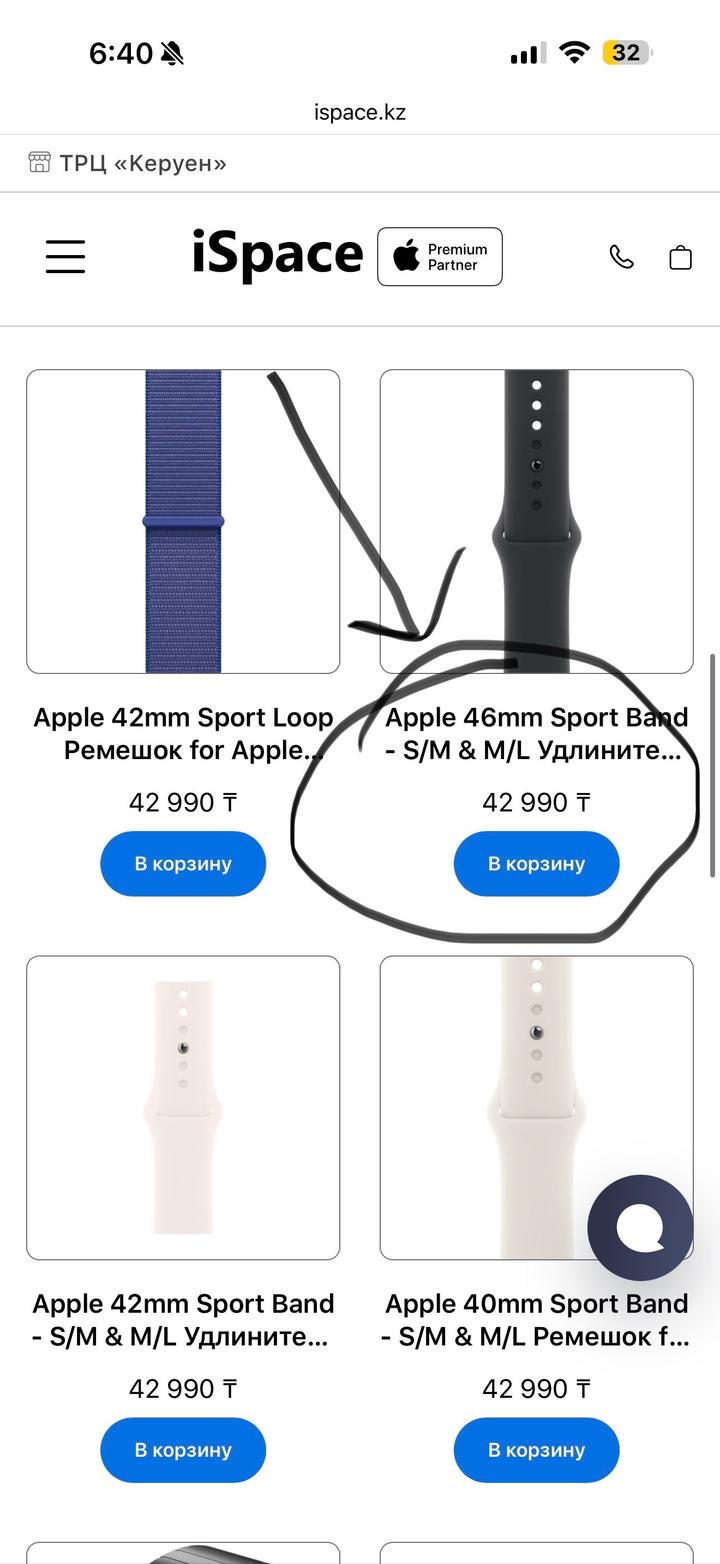Tap the phone call icon
720x1564 pixels.
tap(621, 257)
